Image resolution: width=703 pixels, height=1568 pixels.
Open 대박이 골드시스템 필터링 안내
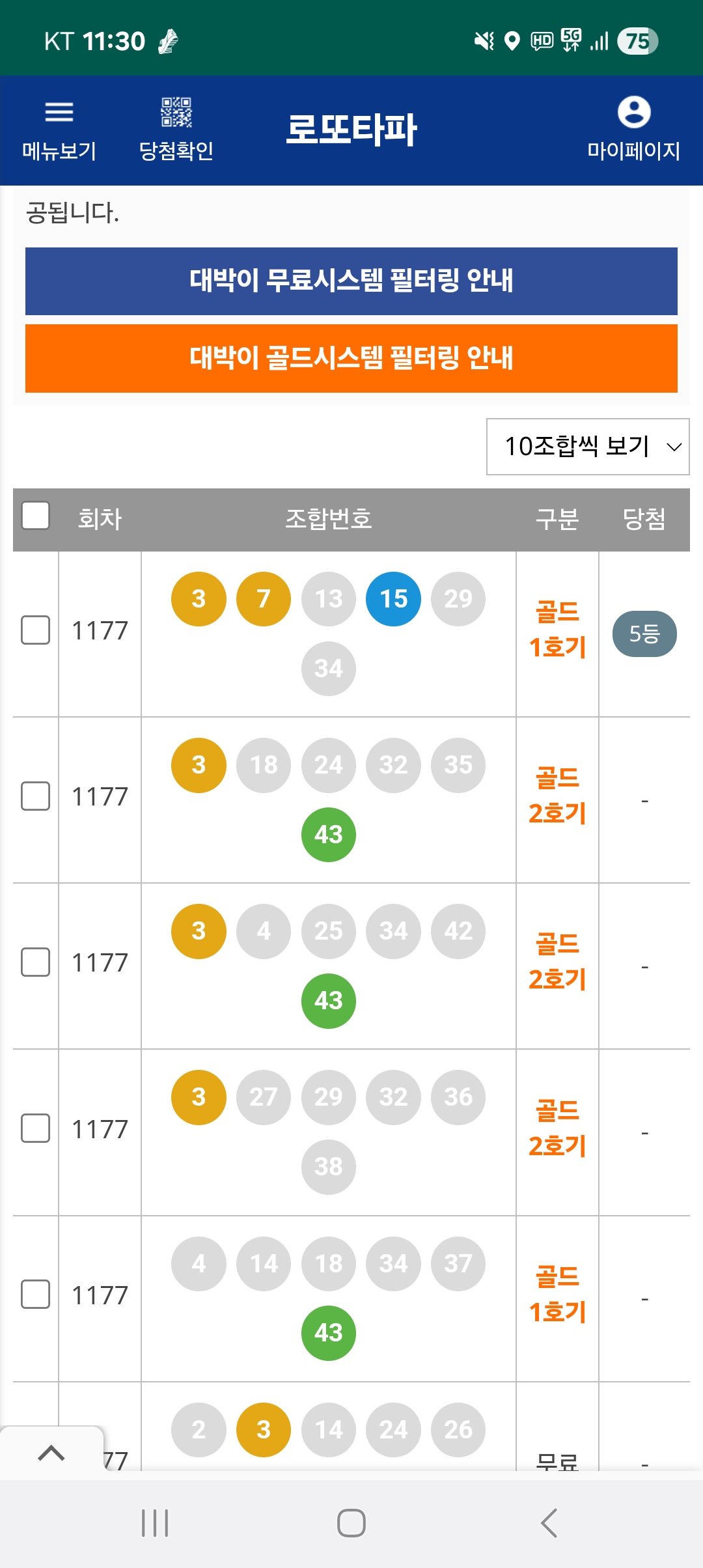[351, 358]
